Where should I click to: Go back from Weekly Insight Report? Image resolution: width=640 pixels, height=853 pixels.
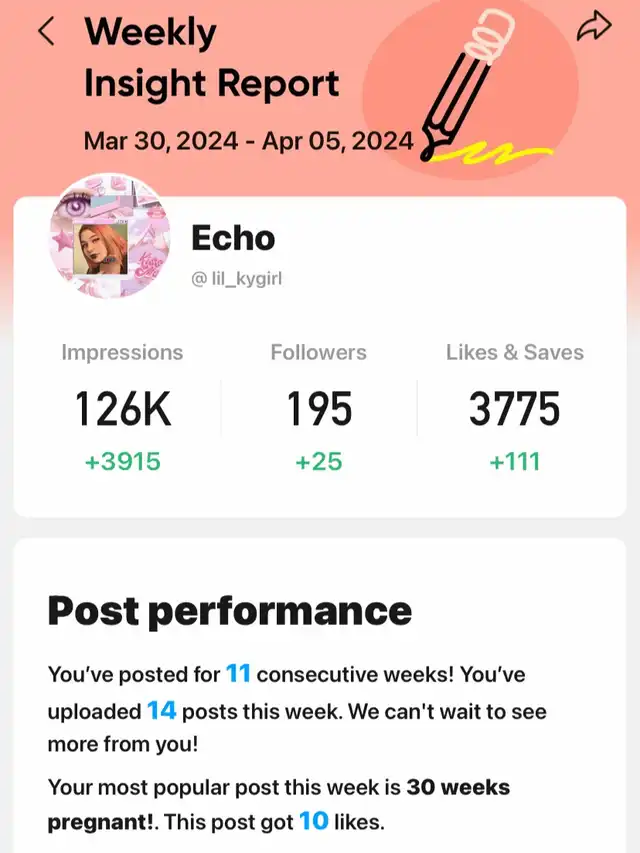(x=47, y=32)
